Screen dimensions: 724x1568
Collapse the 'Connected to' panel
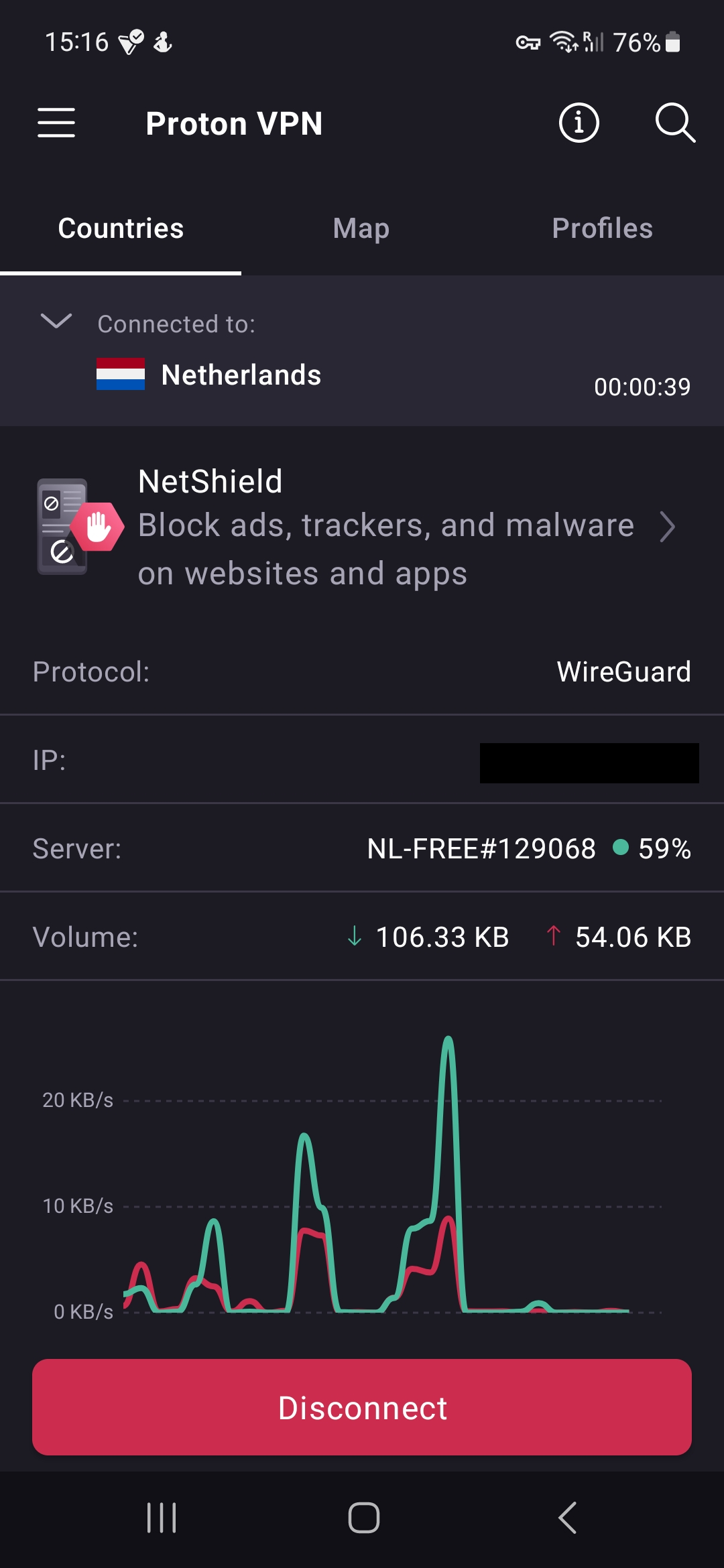tap(56, 322)
